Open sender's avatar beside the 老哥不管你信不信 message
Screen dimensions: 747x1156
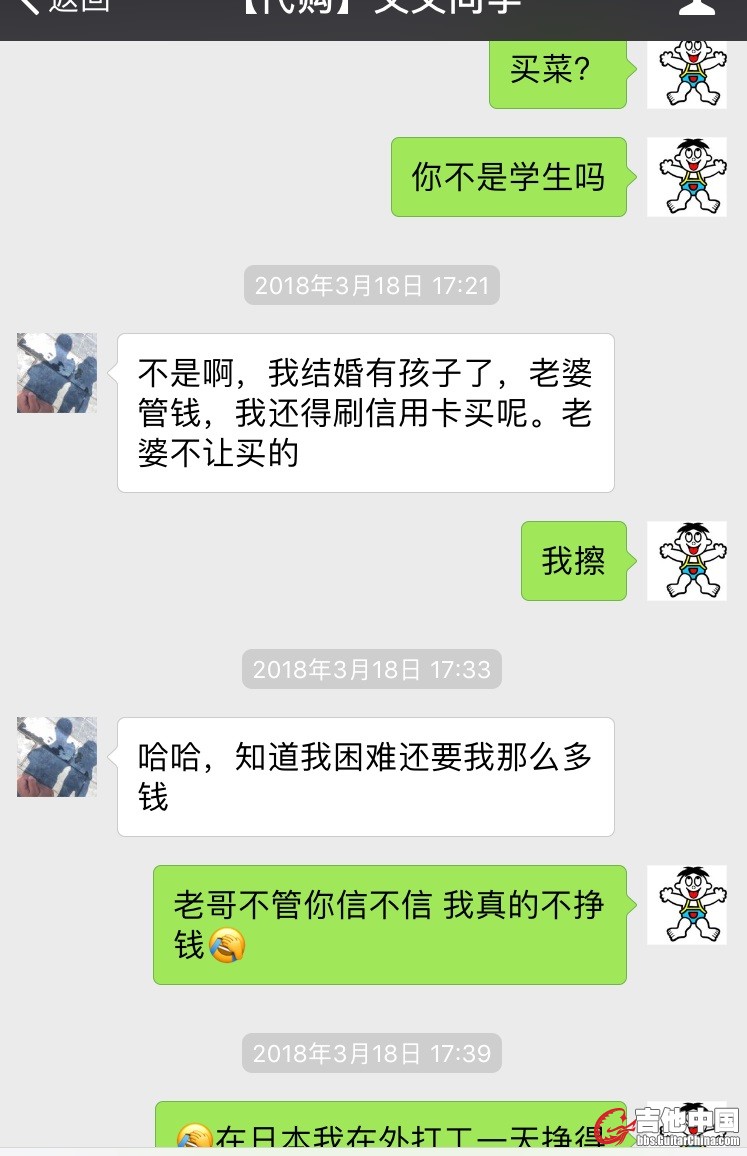(687, 905)
